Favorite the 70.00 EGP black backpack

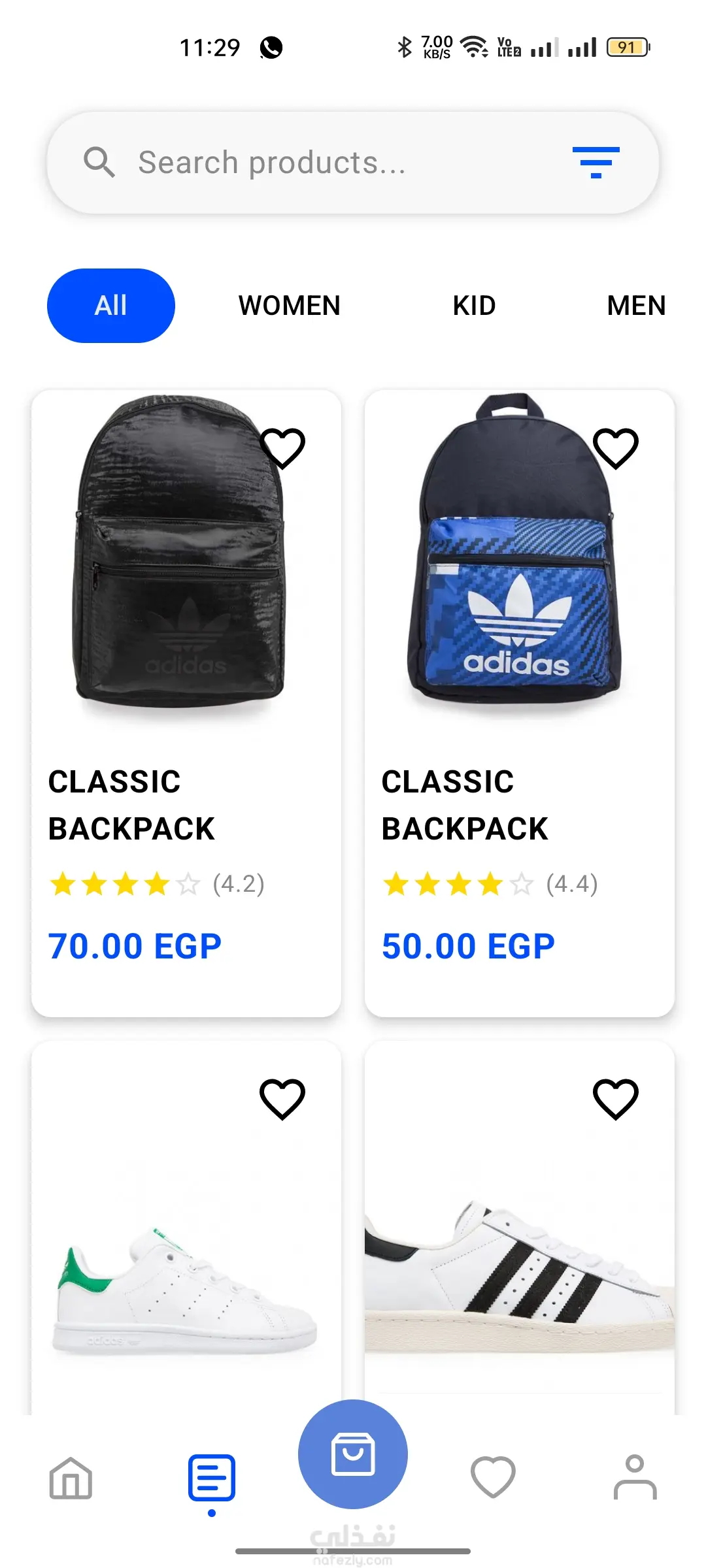[x=282, y=448]
